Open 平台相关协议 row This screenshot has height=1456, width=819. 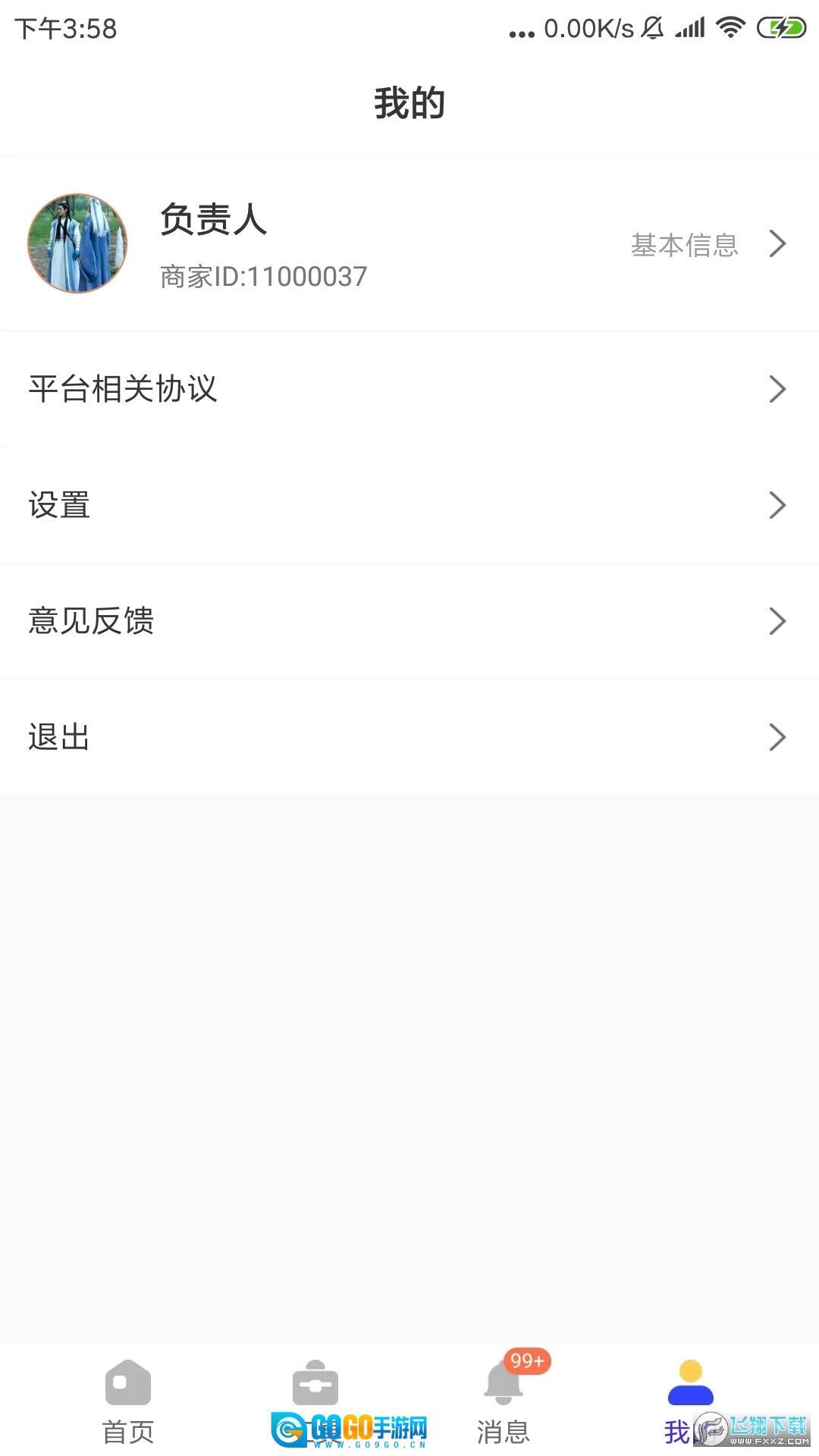409,389
